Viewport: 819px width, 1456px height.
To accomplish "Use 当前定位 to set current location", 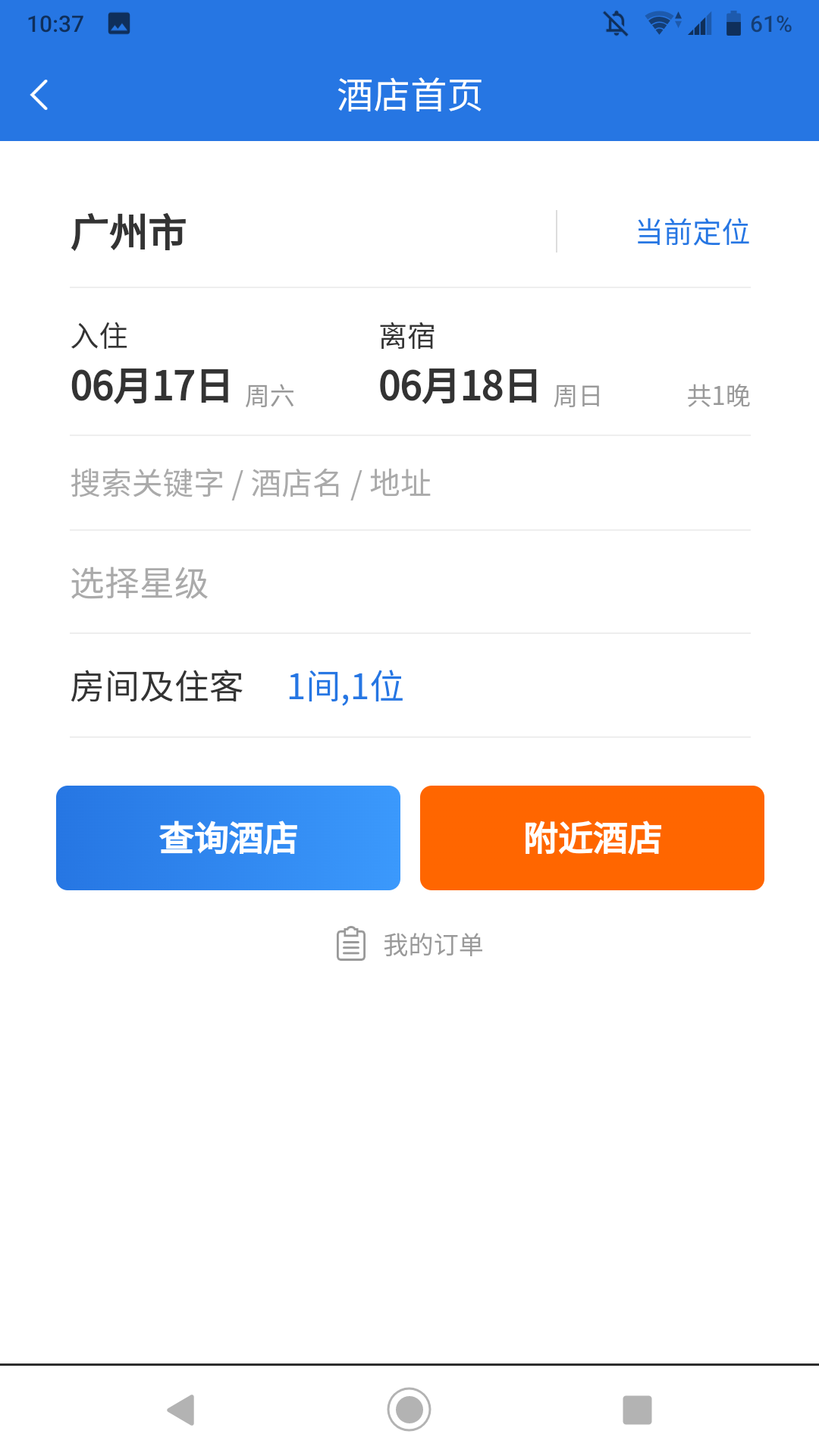I will [692, 232].
